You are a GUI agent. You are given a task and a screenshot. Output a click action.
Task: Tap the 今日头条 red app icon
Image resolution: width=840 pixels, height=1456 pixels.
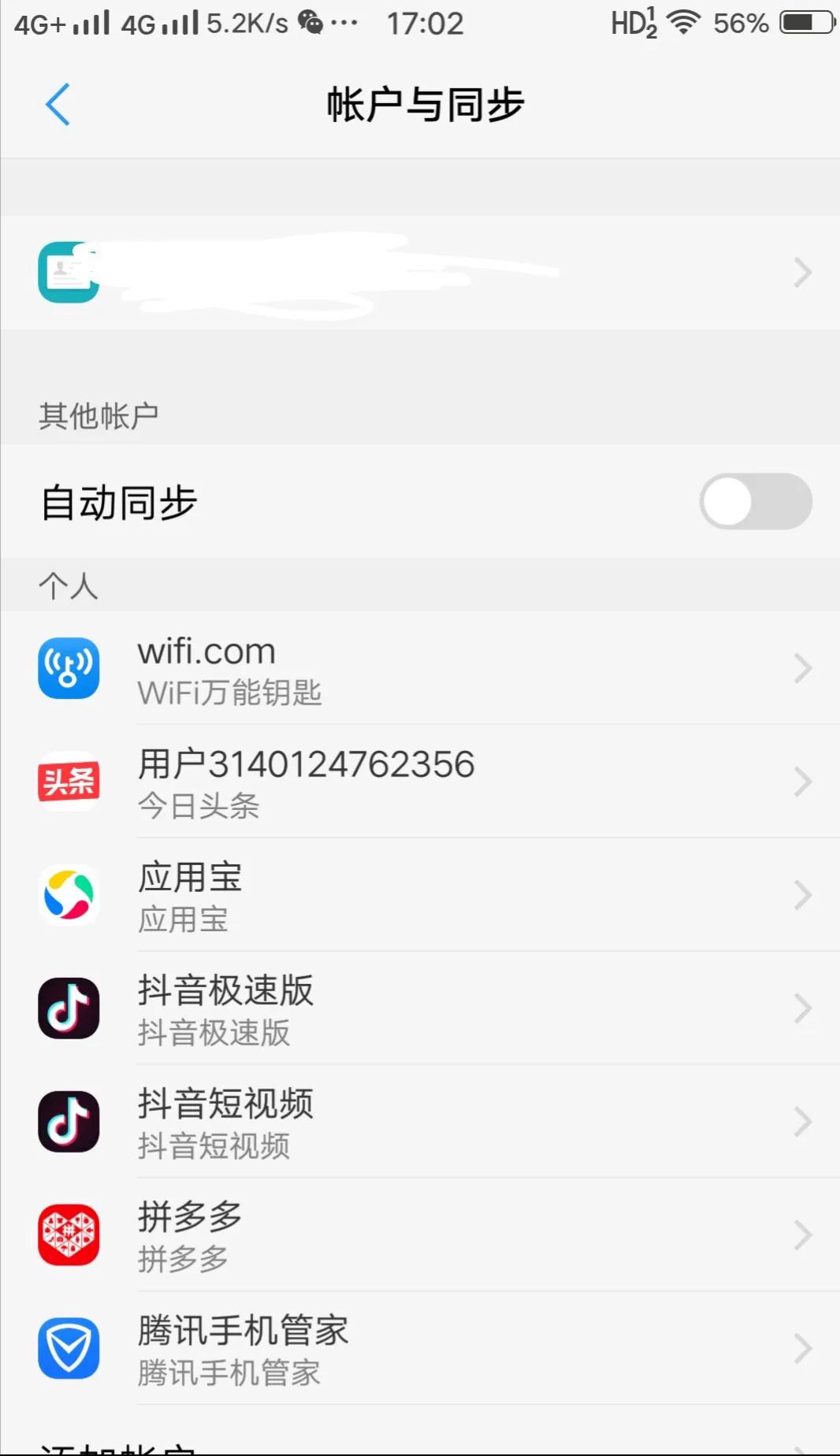(69, 782)
